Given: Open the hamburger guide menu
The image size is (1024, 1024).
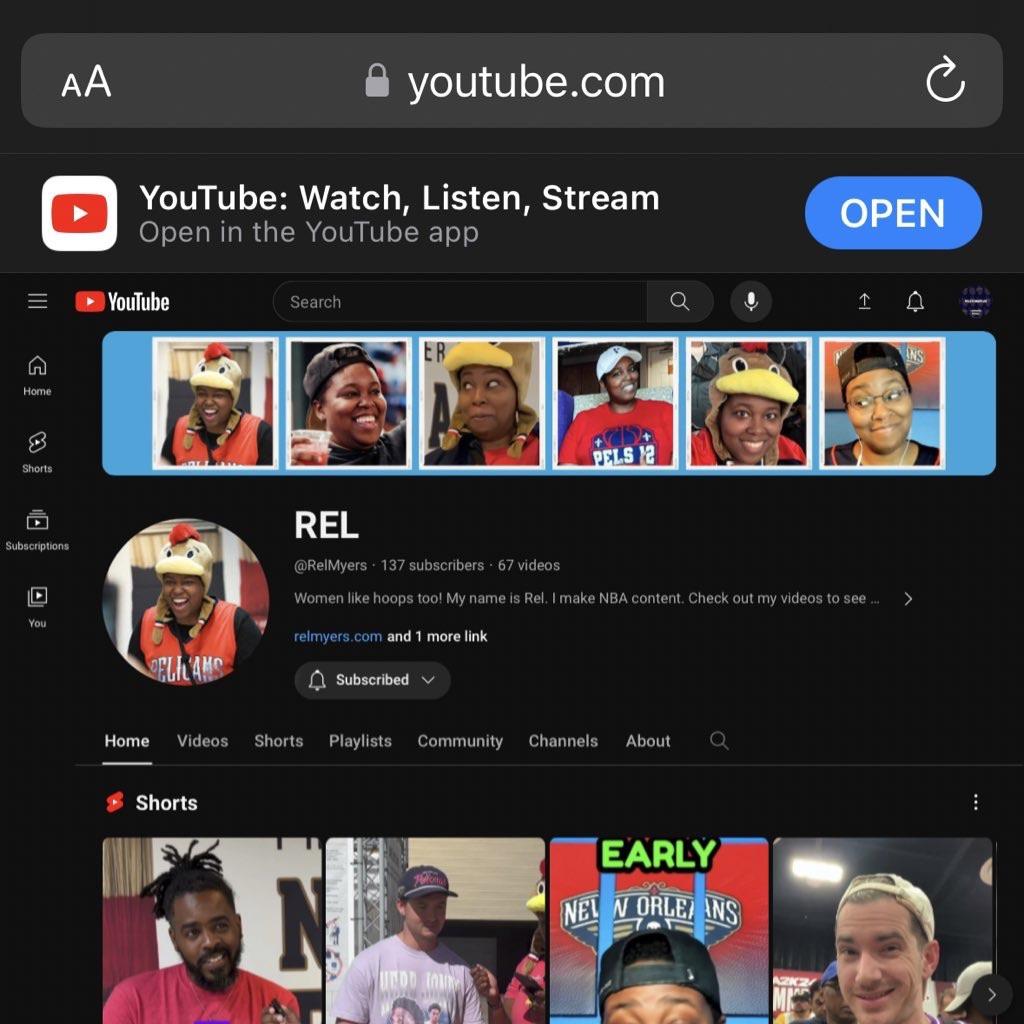Looking at the screenshot, I should tap(38, 301).
